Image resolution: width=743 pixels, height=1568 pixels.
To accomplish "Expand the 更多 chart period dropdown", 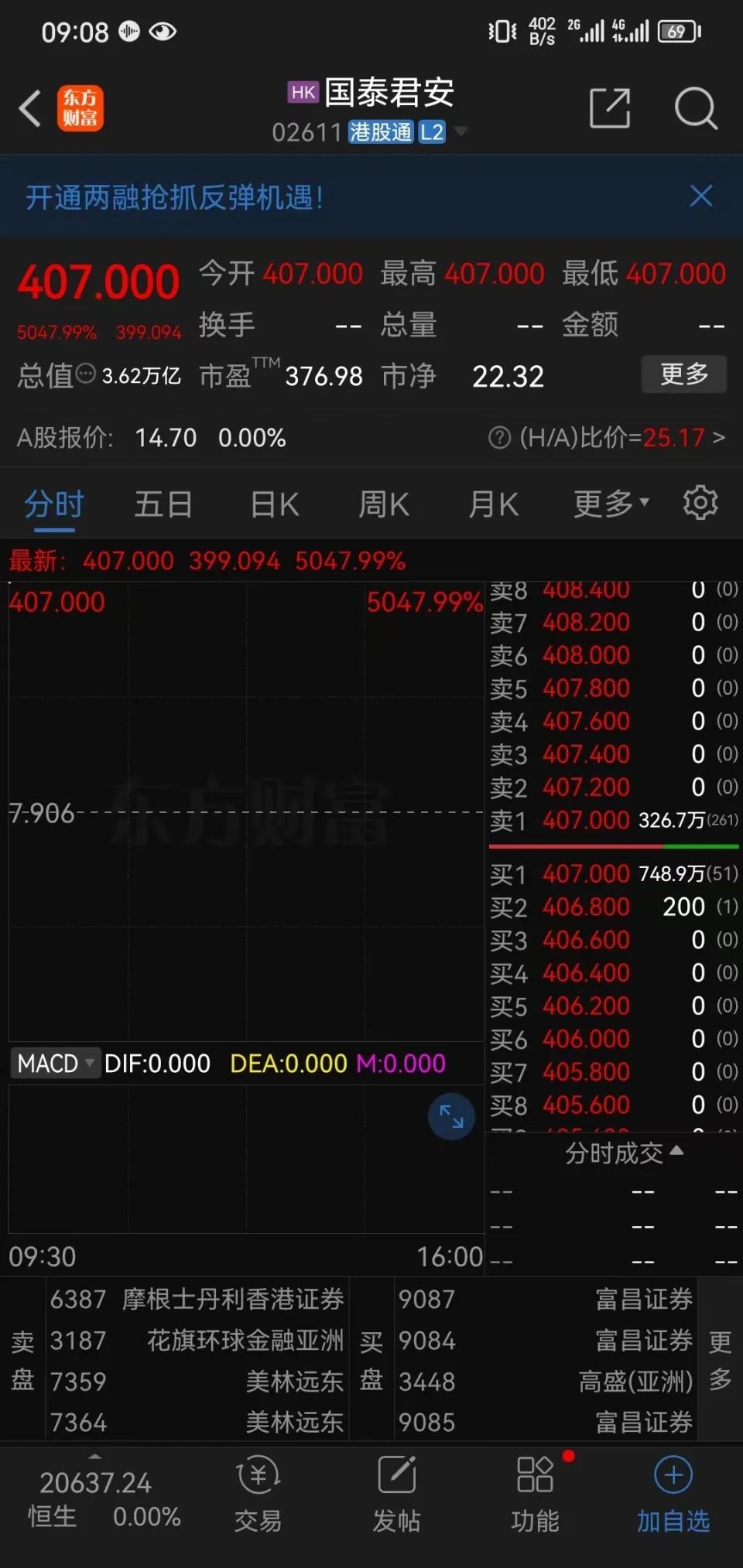I will coord(610,503).
